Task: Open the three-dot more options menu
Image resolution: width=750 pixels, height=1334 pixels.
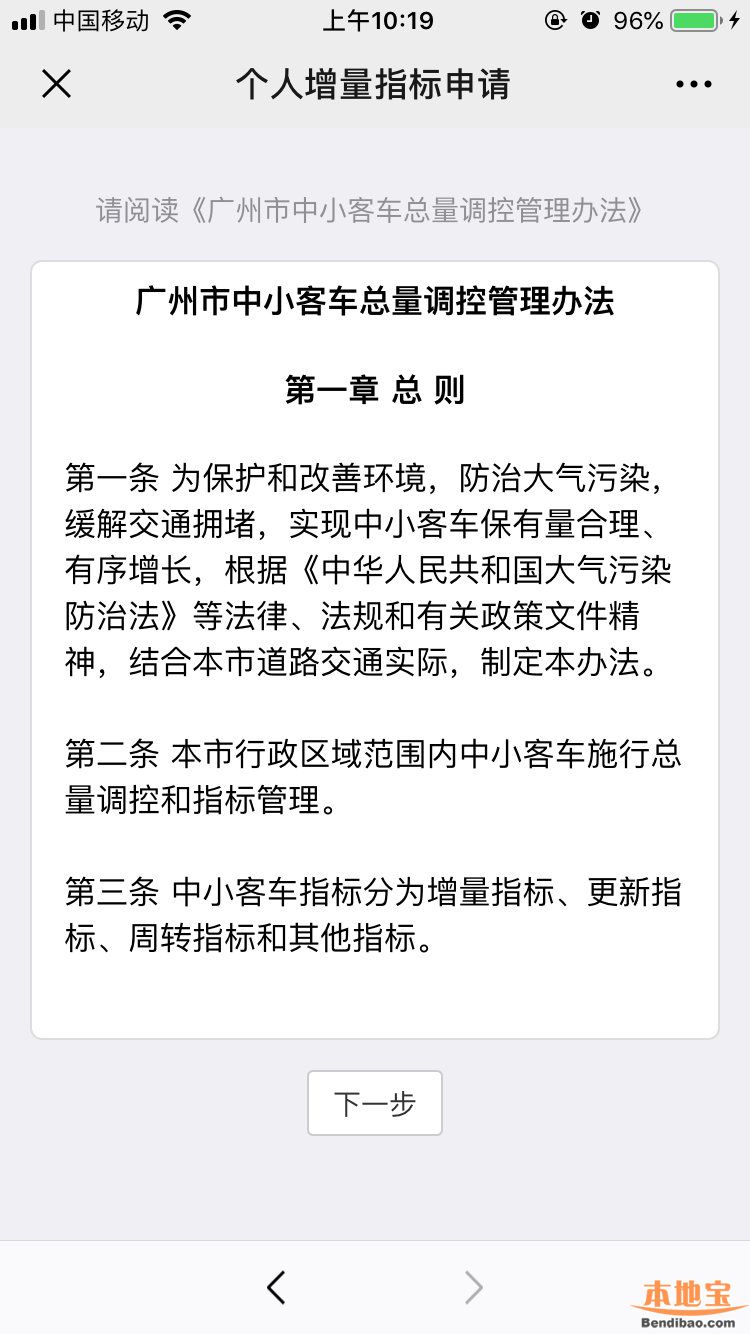Action: coord(693,84)
